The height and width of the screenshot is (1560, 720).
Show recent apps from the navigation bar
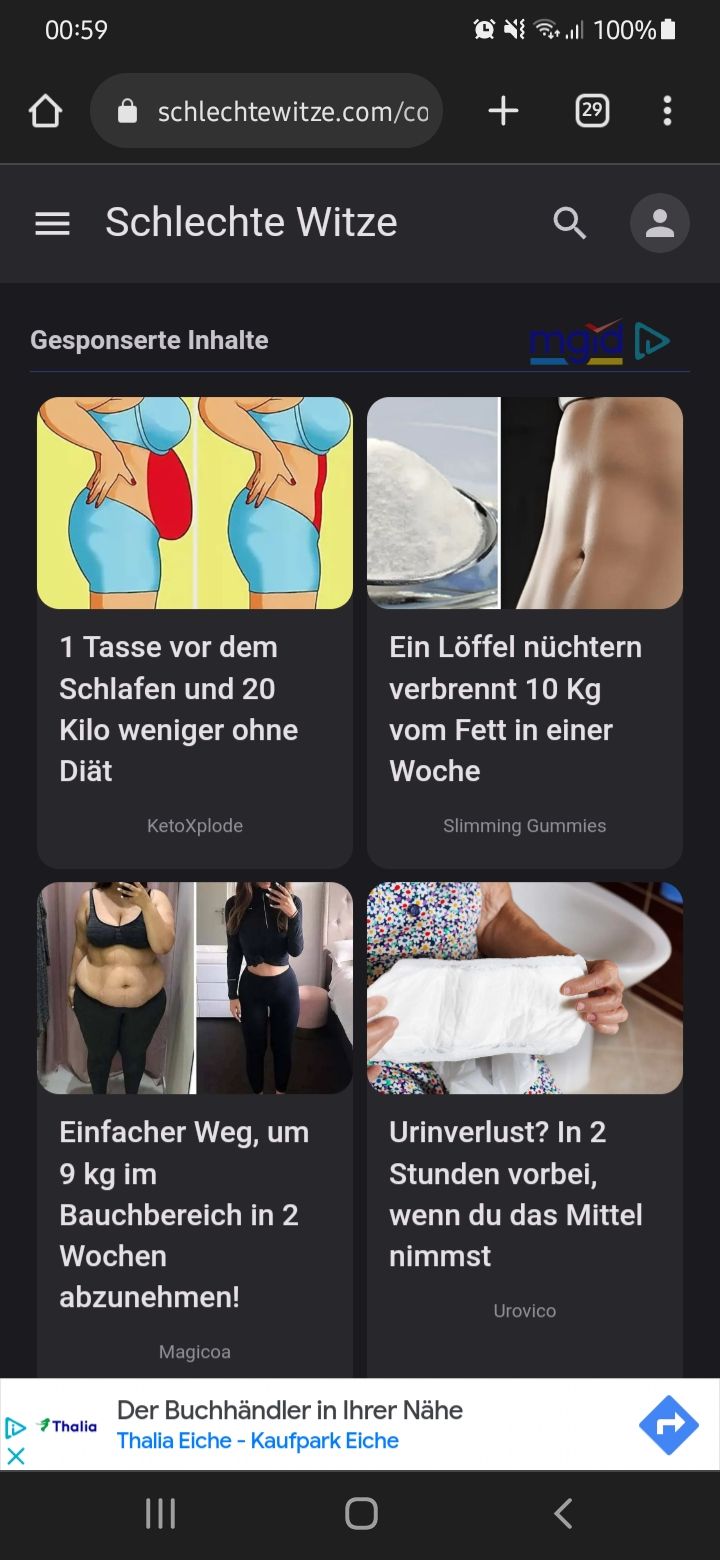pos(160,1514)
